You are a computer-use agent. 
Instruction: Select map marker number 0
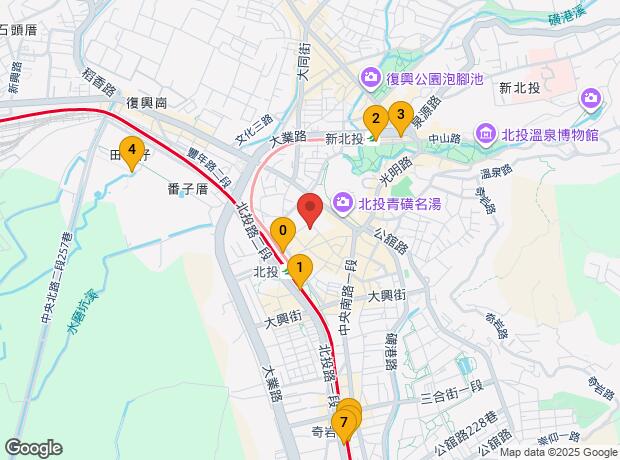point(283,232)
